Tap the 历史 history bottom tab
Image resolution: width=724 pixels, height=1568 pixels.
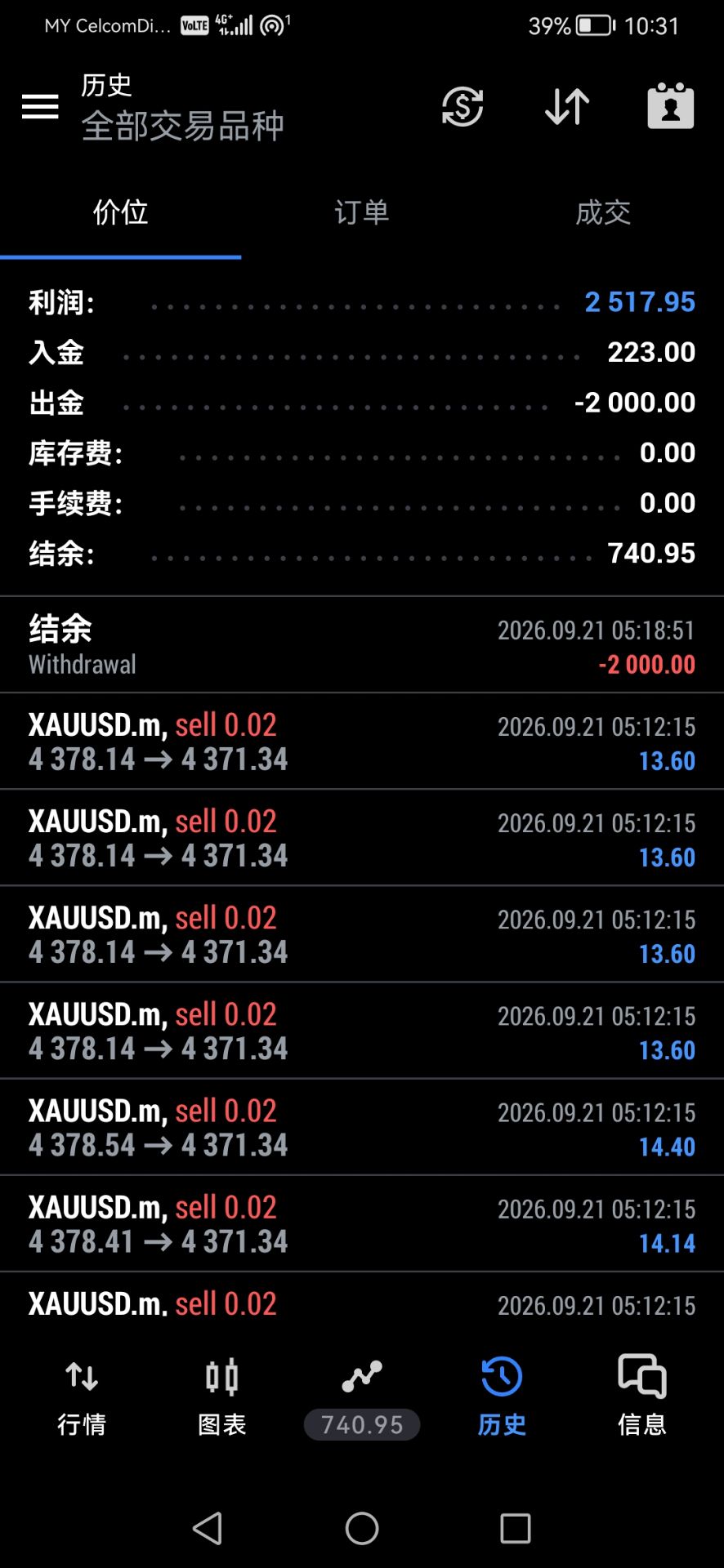tap(502, 1398)
